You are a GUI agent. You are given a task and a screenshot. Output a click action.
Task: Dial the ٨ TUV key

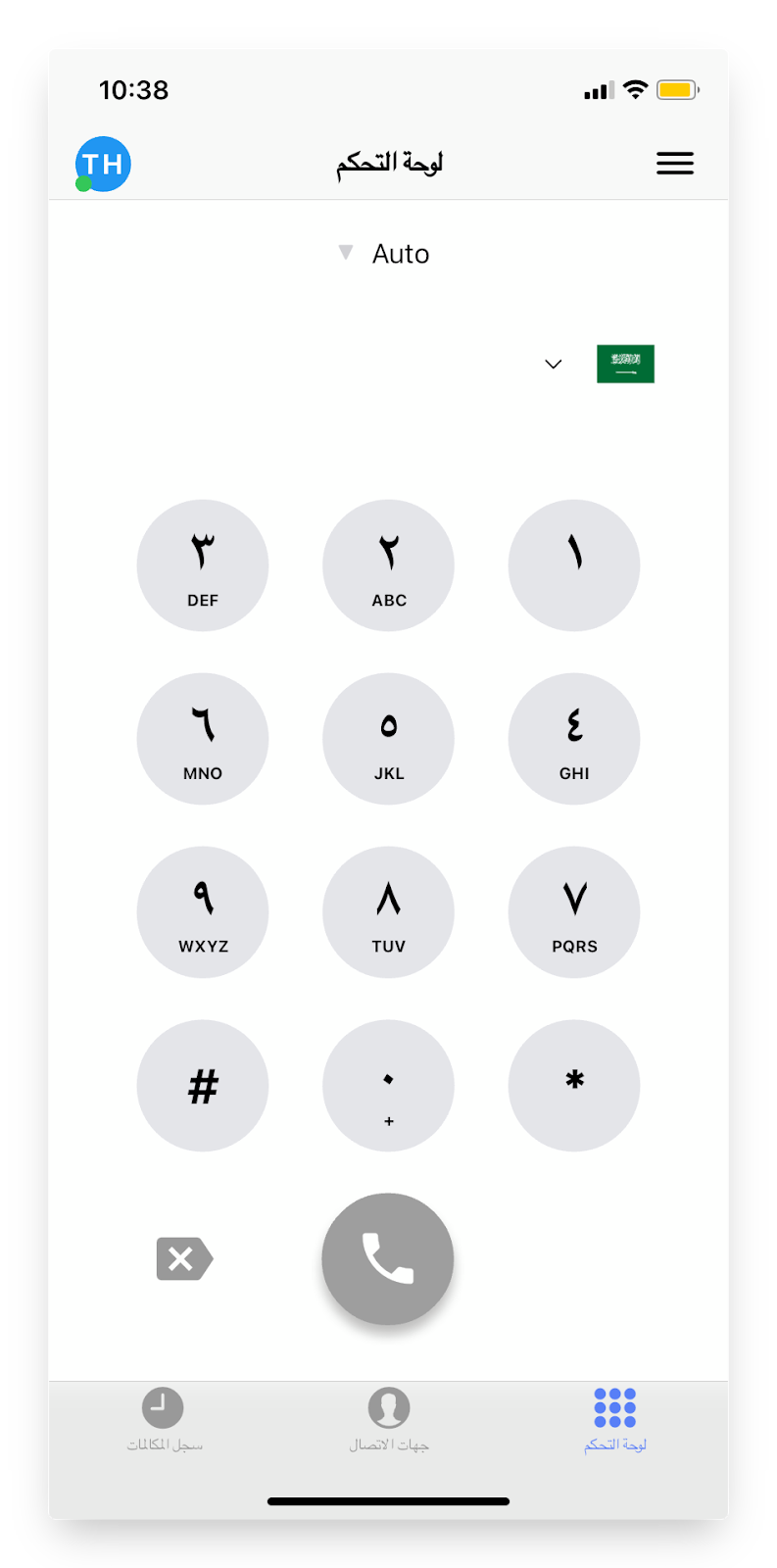[x=388, y=912]
